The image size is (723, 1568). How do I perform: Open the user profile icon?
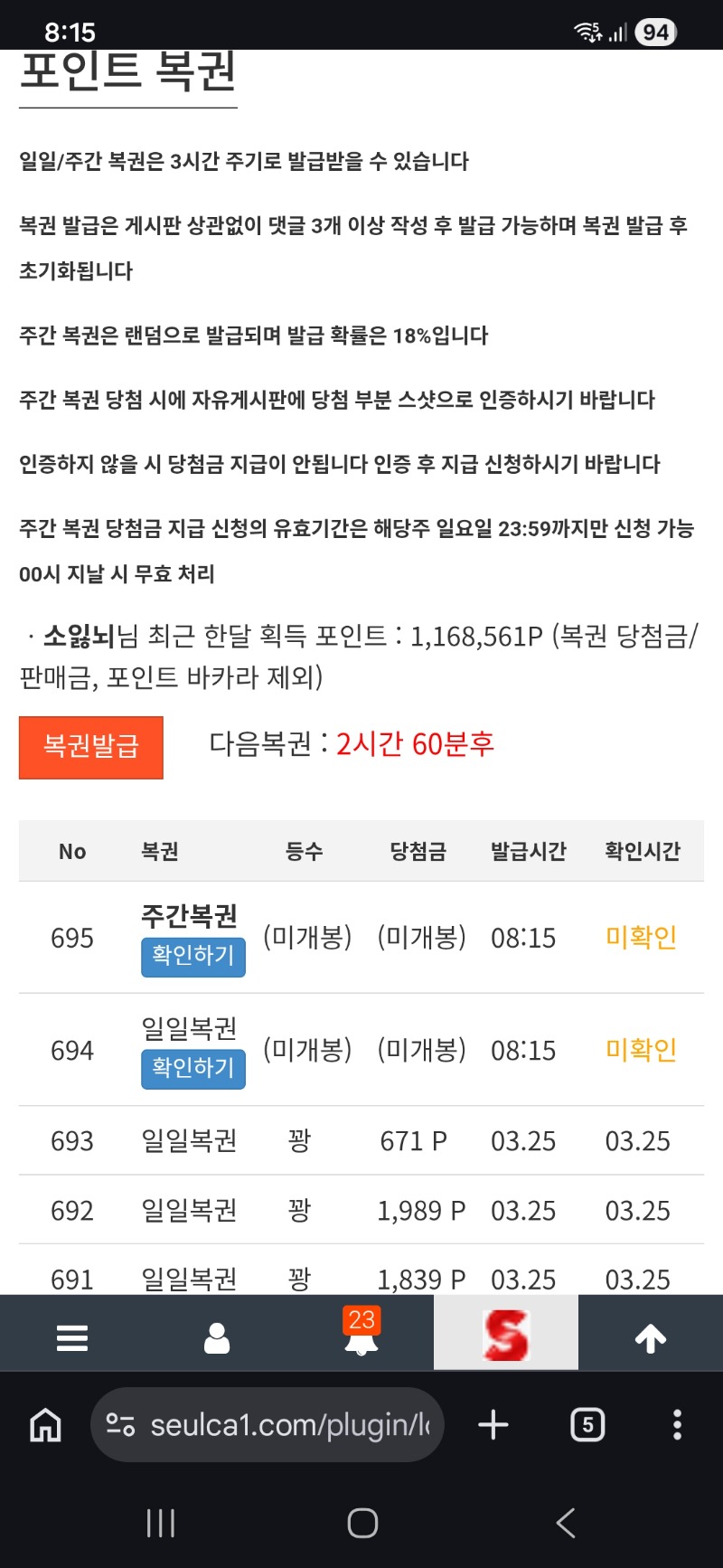217,1337
